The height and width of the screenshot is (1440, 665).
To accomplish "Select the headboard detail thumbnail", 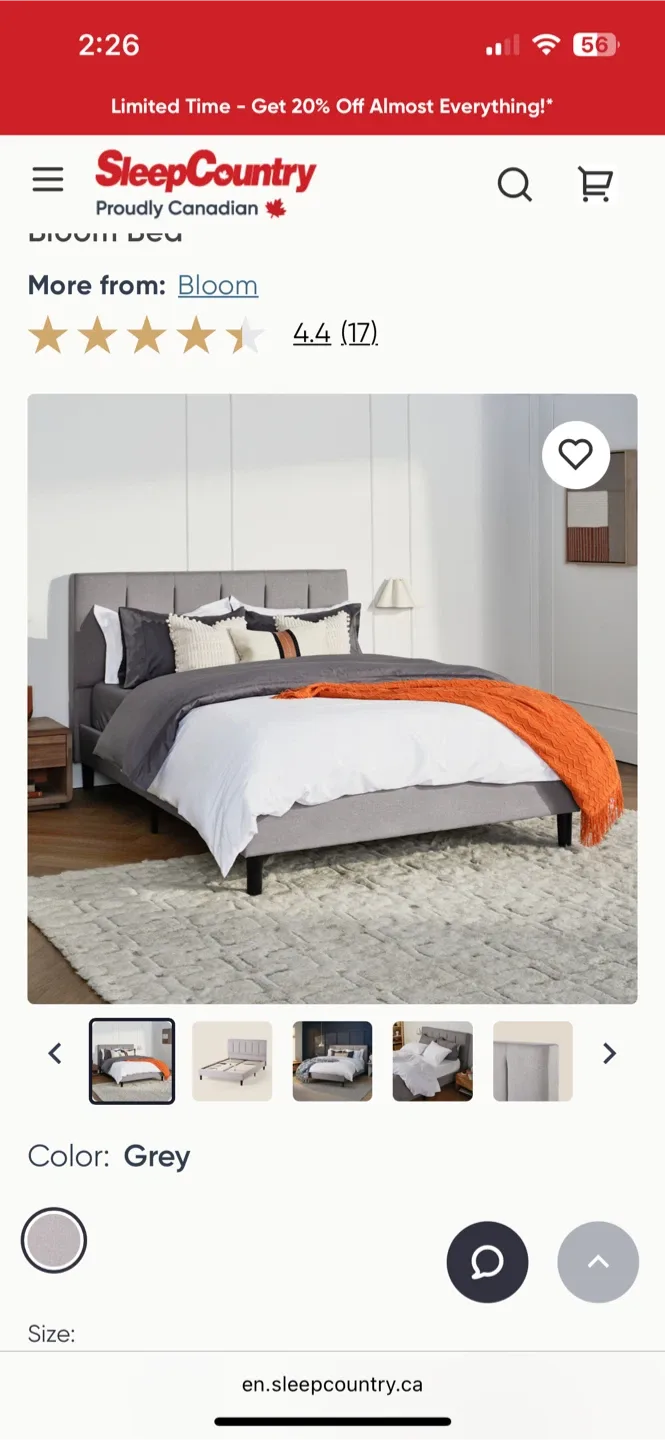I will pos(533,1061).
